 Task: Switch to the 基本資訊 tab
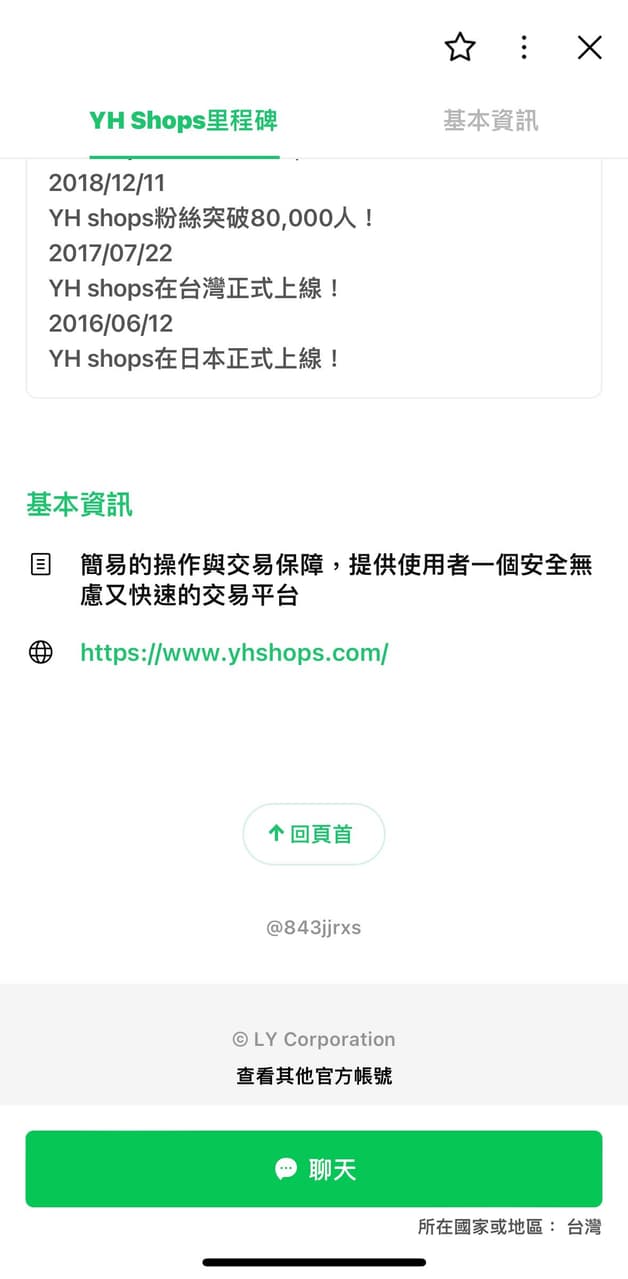point(490,121)
